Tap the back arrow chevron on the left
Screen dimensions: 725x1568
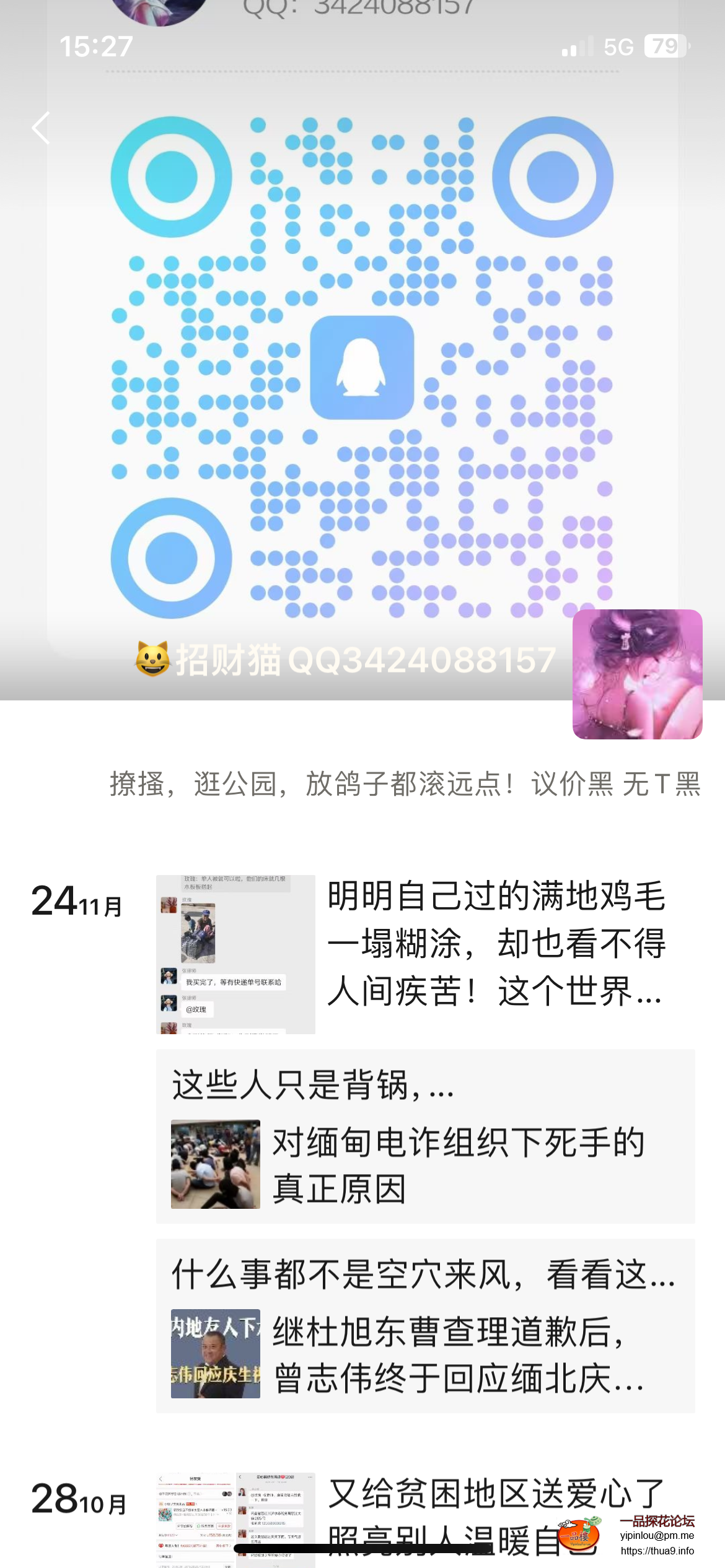point(41,128)
